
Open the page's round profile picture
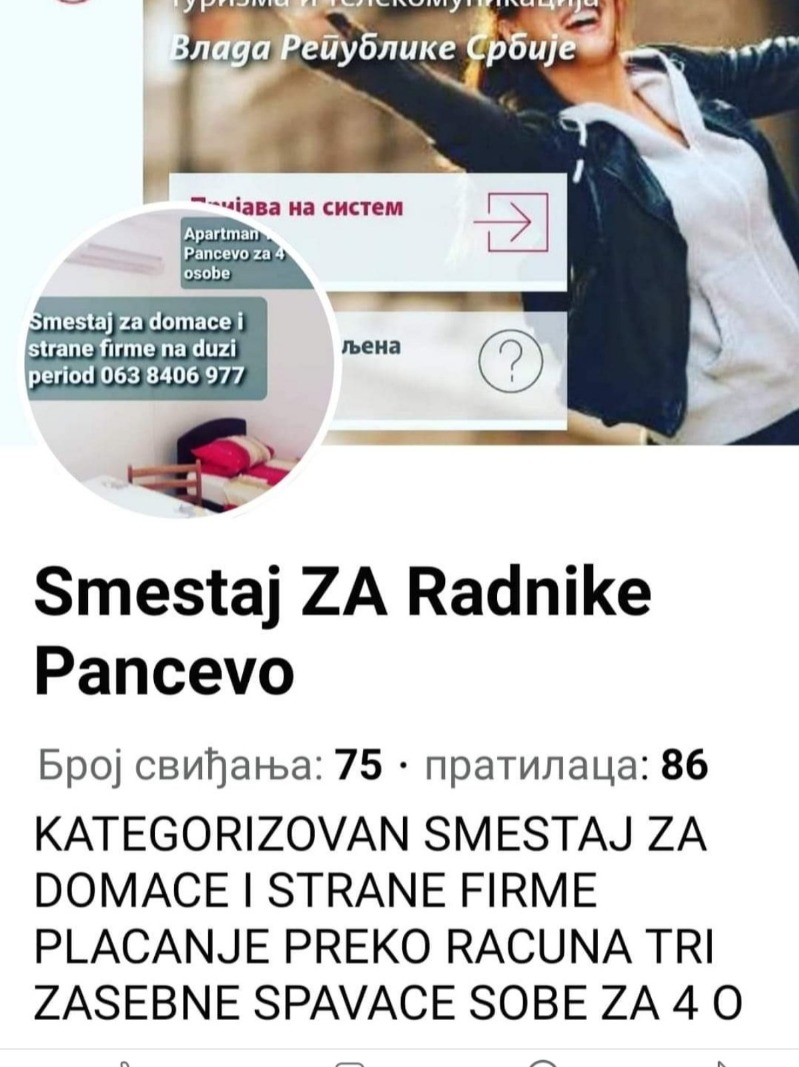[x=180, y=360]
